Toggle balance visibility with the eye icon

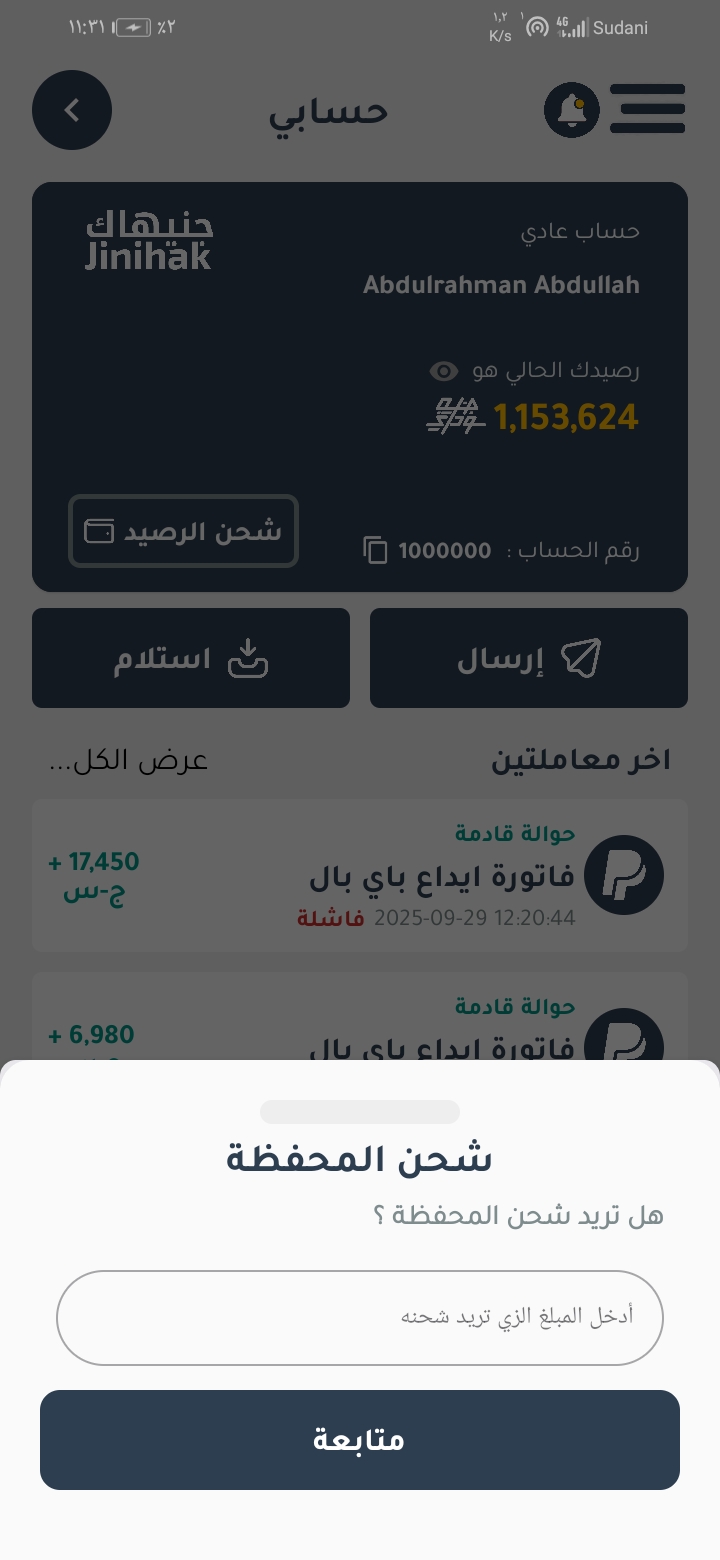[x=443, y=370]
